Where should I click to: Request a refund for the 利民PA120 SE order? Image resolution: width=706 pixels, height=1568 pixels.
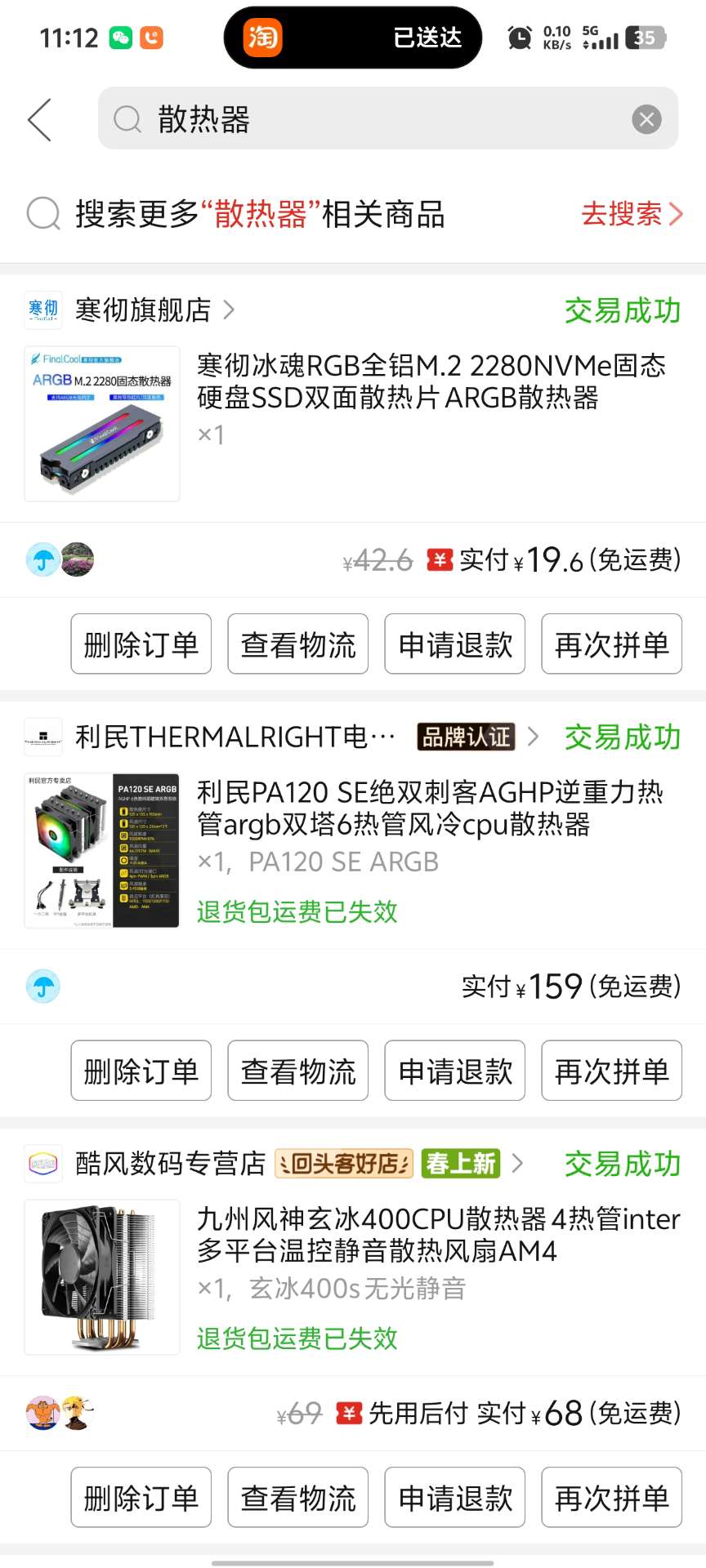click(x=454, y=1071)
